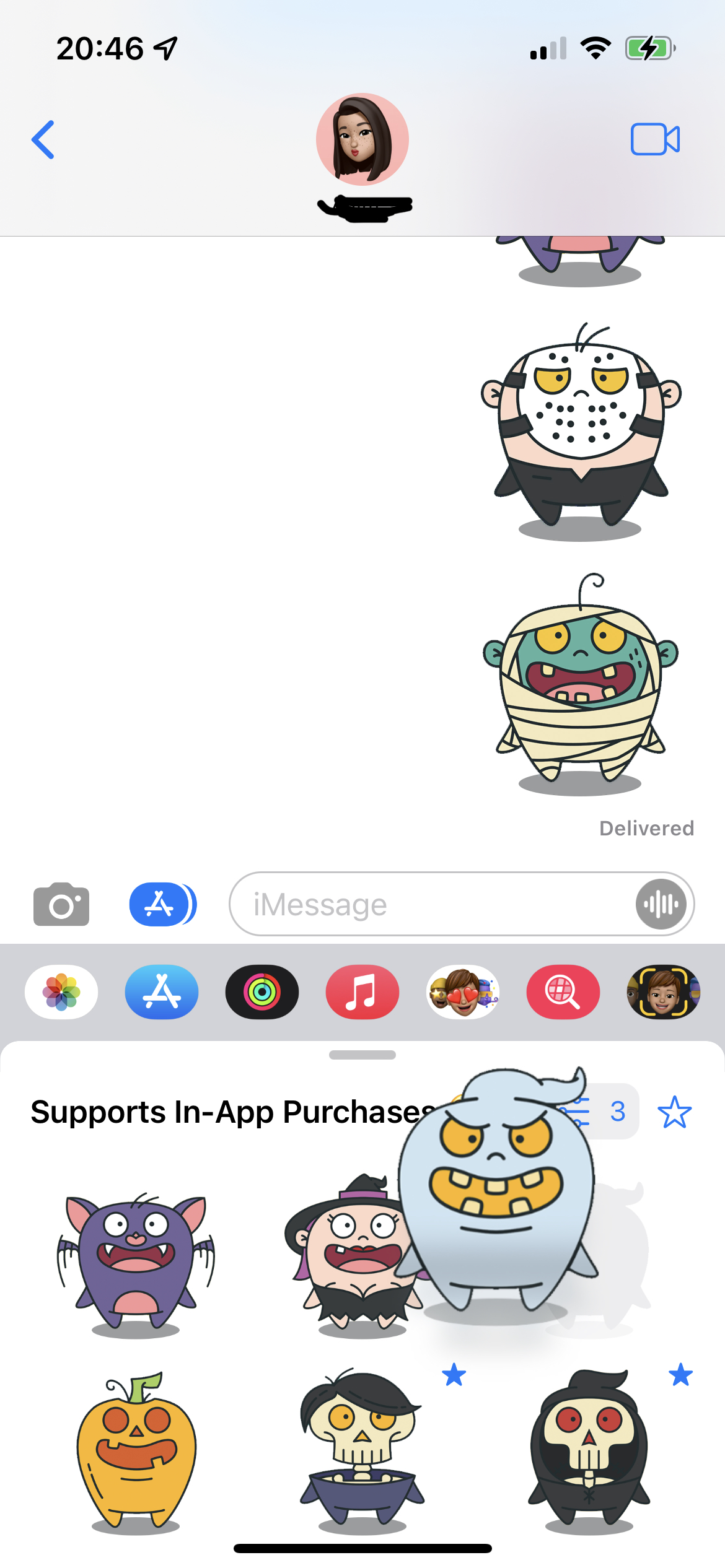Open the camera to attach a photo

[x=61, y=905]
